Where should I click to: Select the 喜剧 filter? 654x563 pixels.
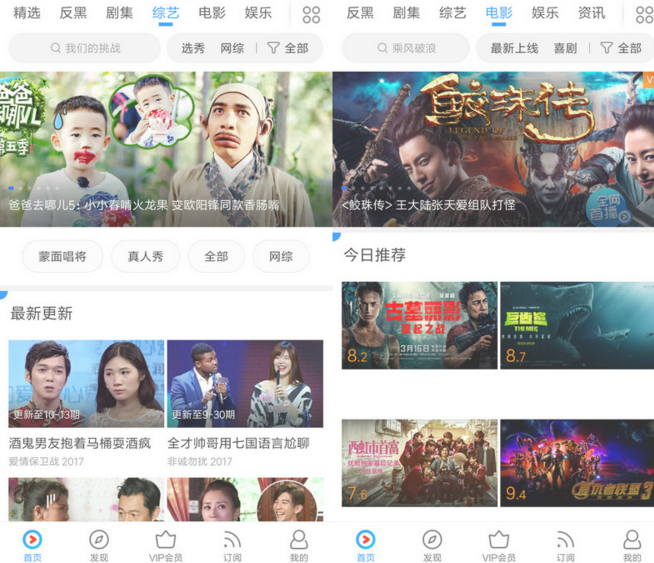pyautogui.click(x=565, y=48)
